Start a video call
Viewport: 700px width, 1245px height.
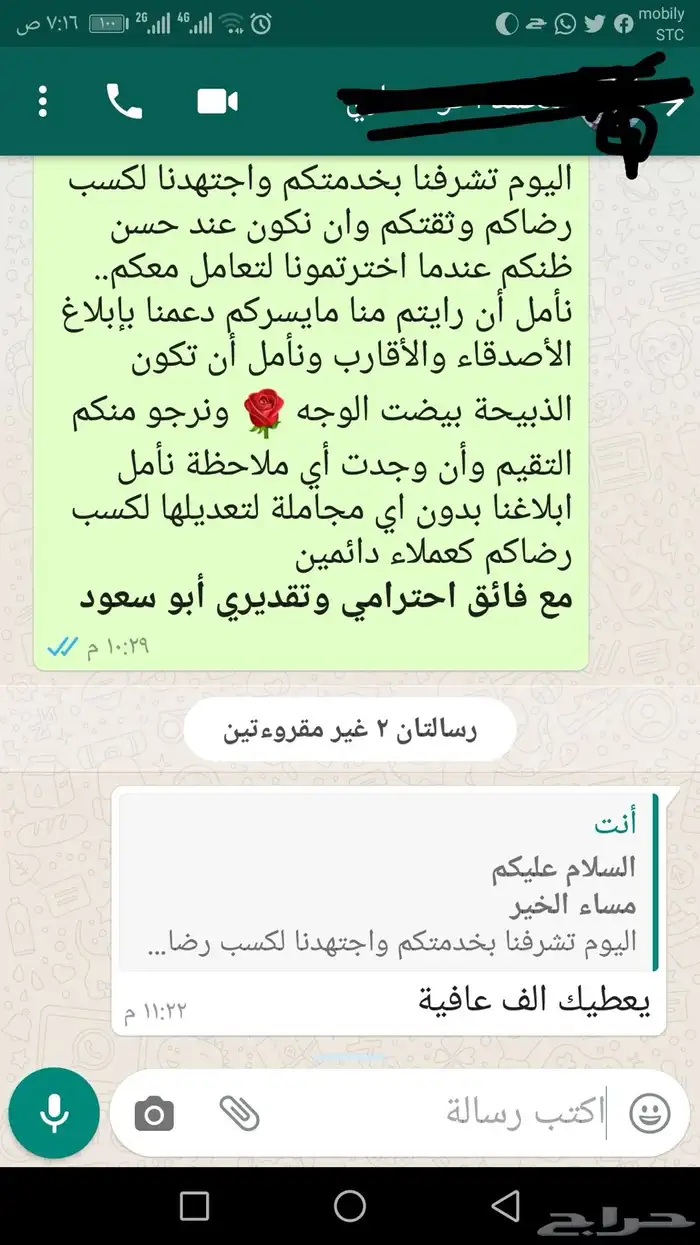pos(217,102)
